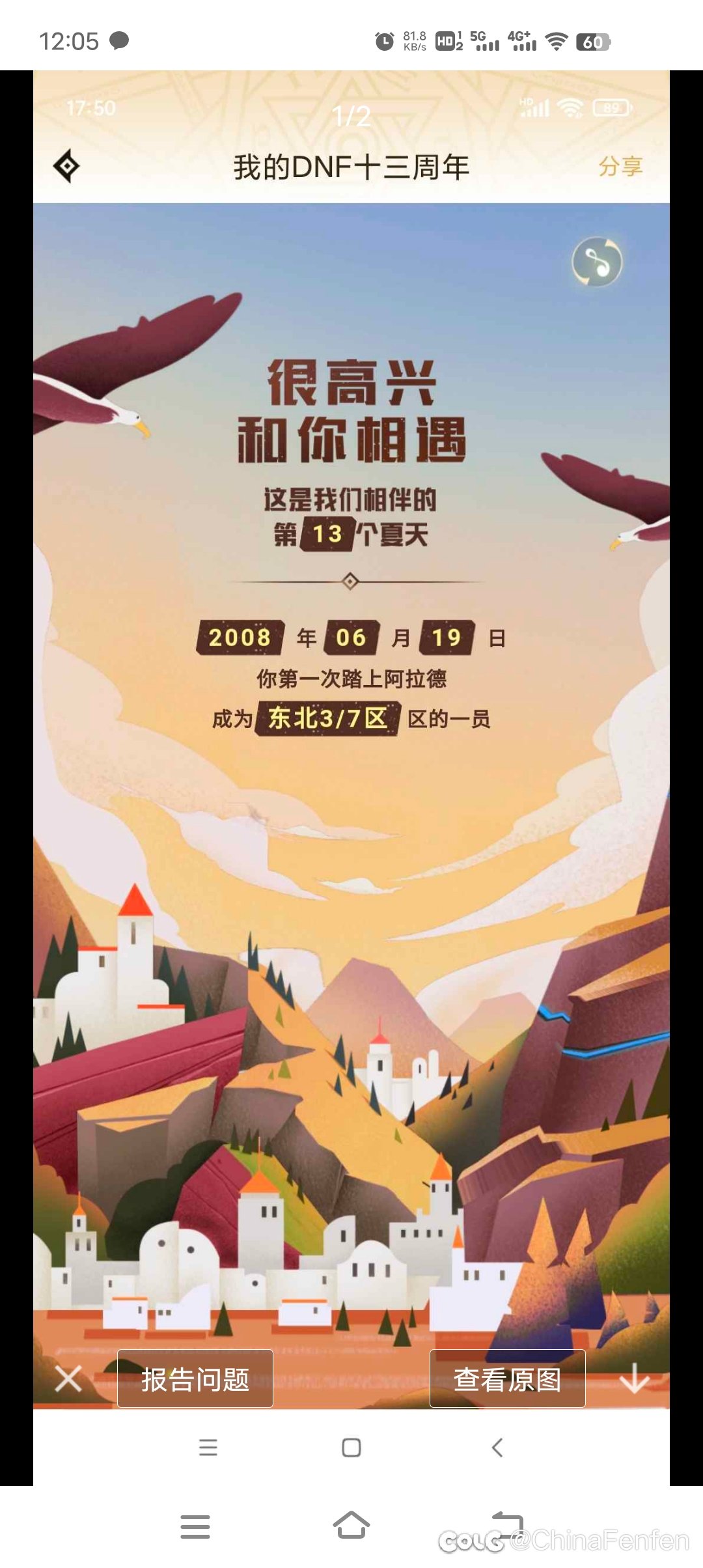Close the image viewer
This screenshot has width=703, height=1568.
68,1379
